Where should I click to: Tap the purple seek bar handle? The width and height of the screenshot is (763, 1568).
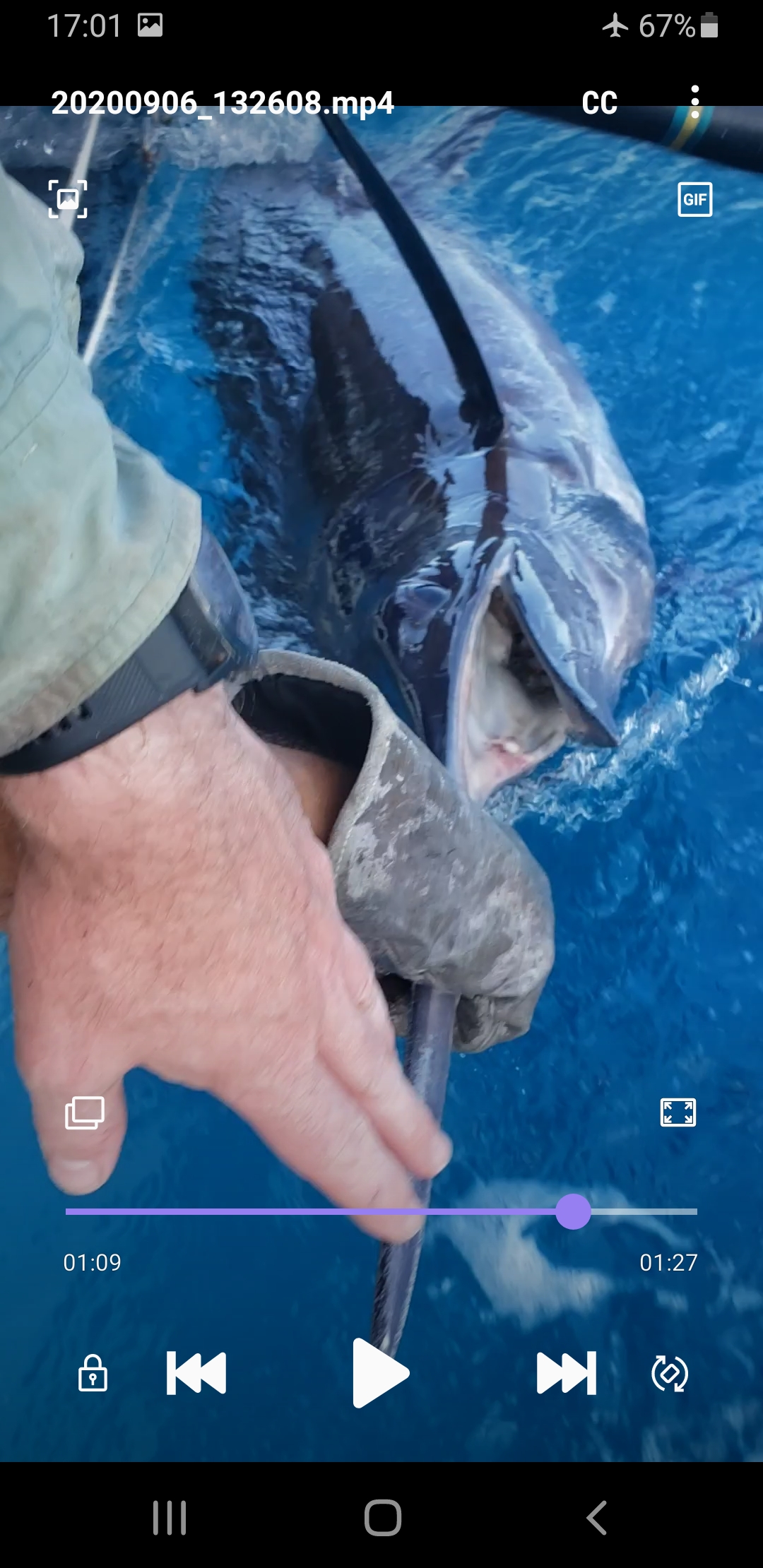[x=573, y=1212]
